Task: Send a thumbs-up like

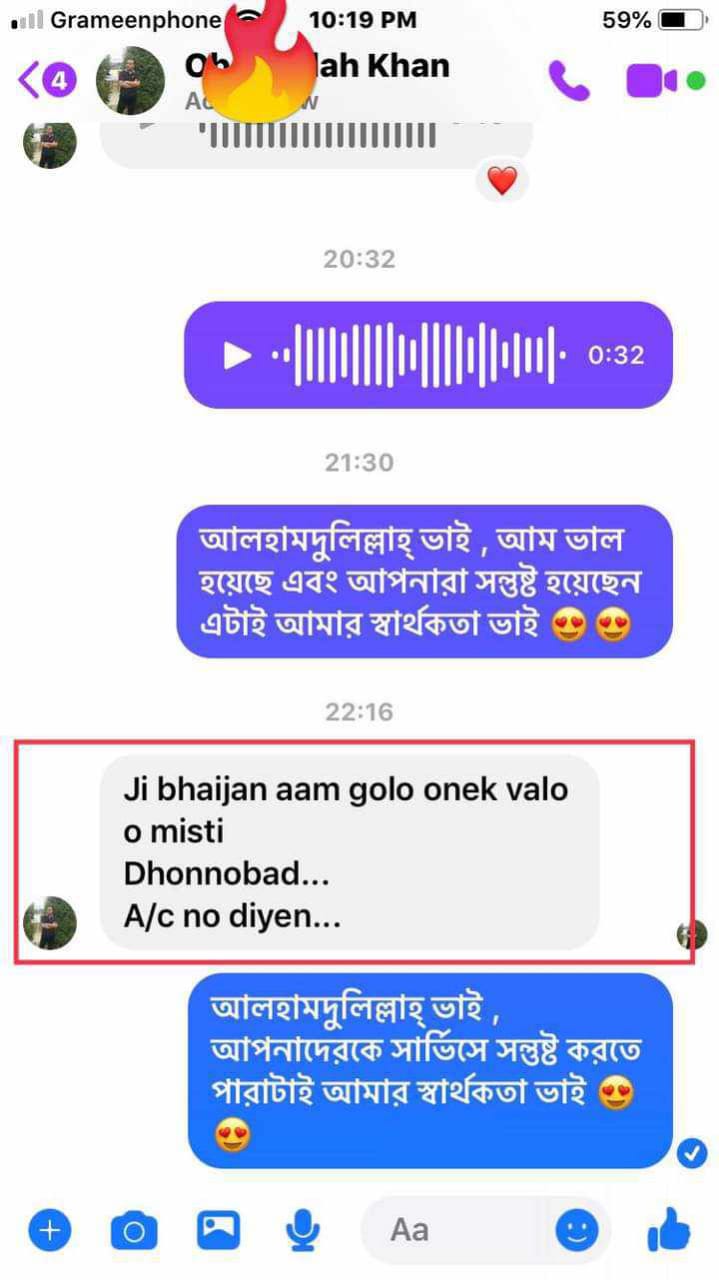Action: coord(668,1229)
